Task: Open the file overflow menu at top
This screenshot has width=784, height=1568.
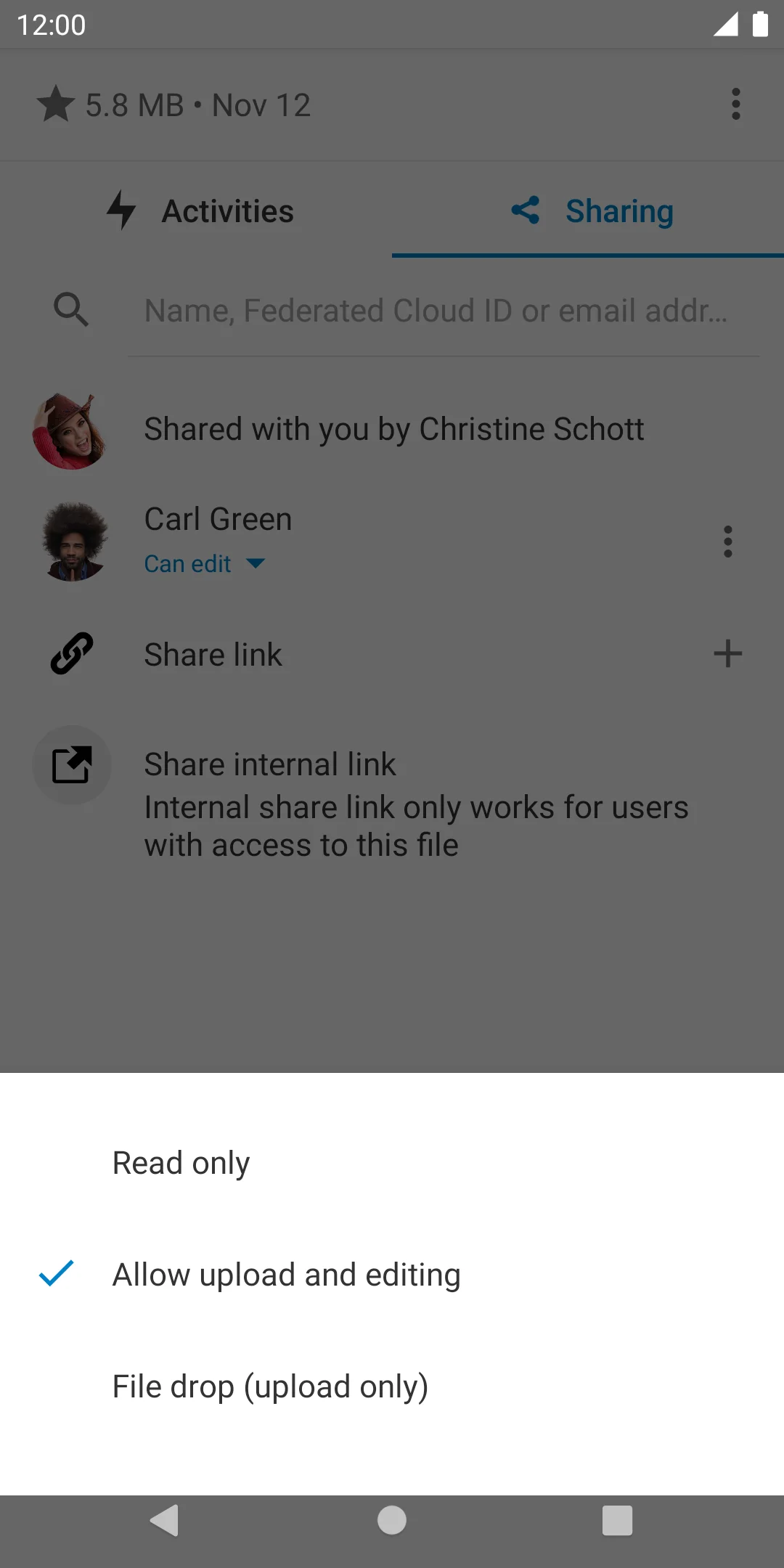Action: [735, 105]
